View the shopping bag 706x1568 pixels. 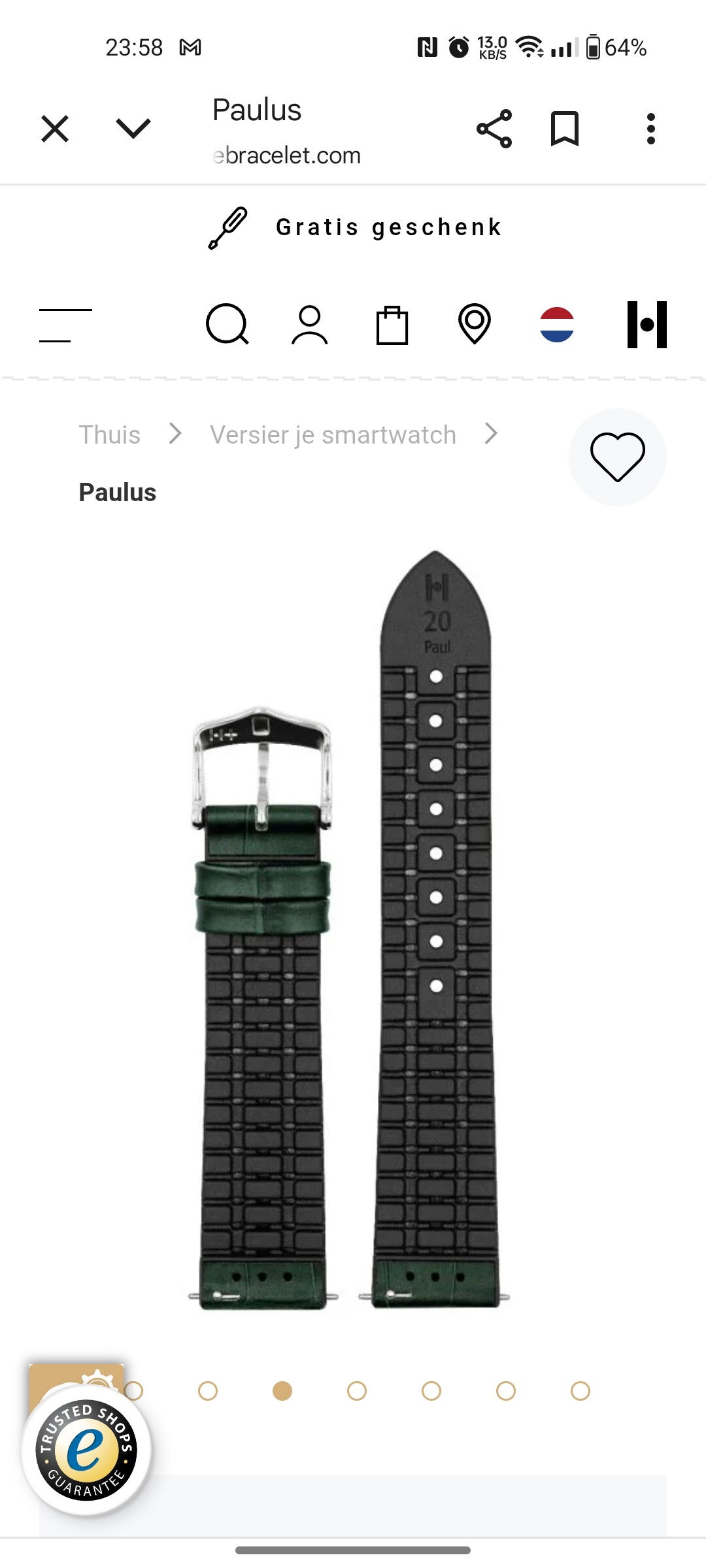[x=392, y=325]
